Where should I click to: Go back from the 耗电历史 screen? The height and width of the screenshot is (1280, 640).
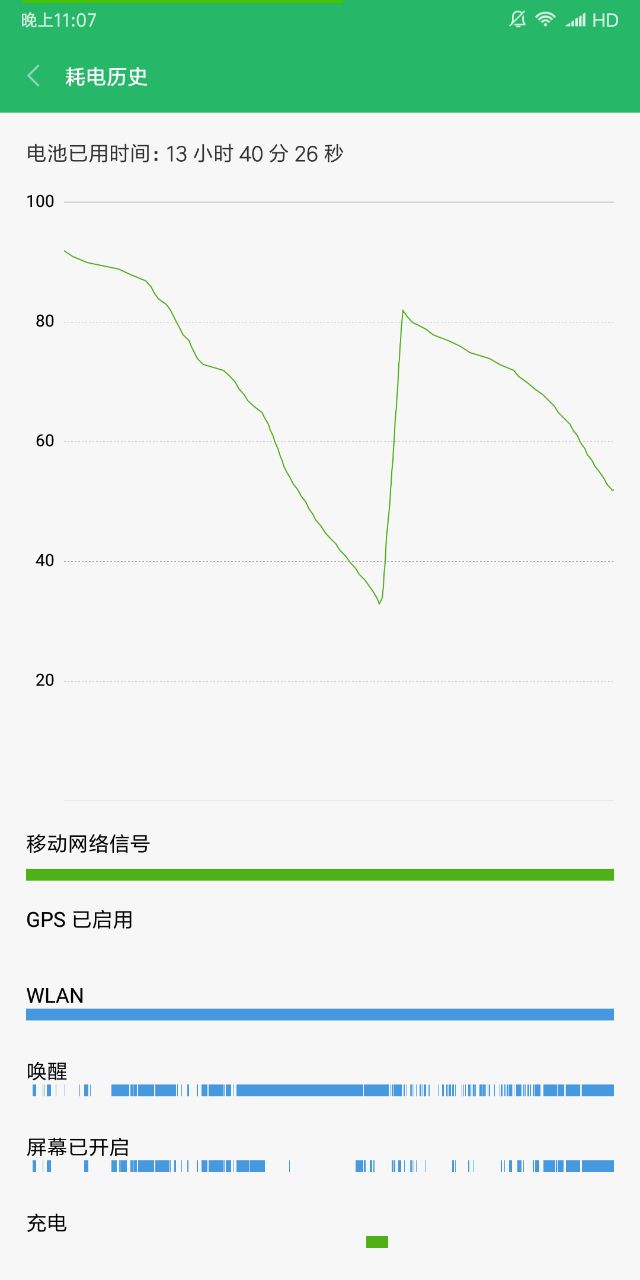coord(34,76)
